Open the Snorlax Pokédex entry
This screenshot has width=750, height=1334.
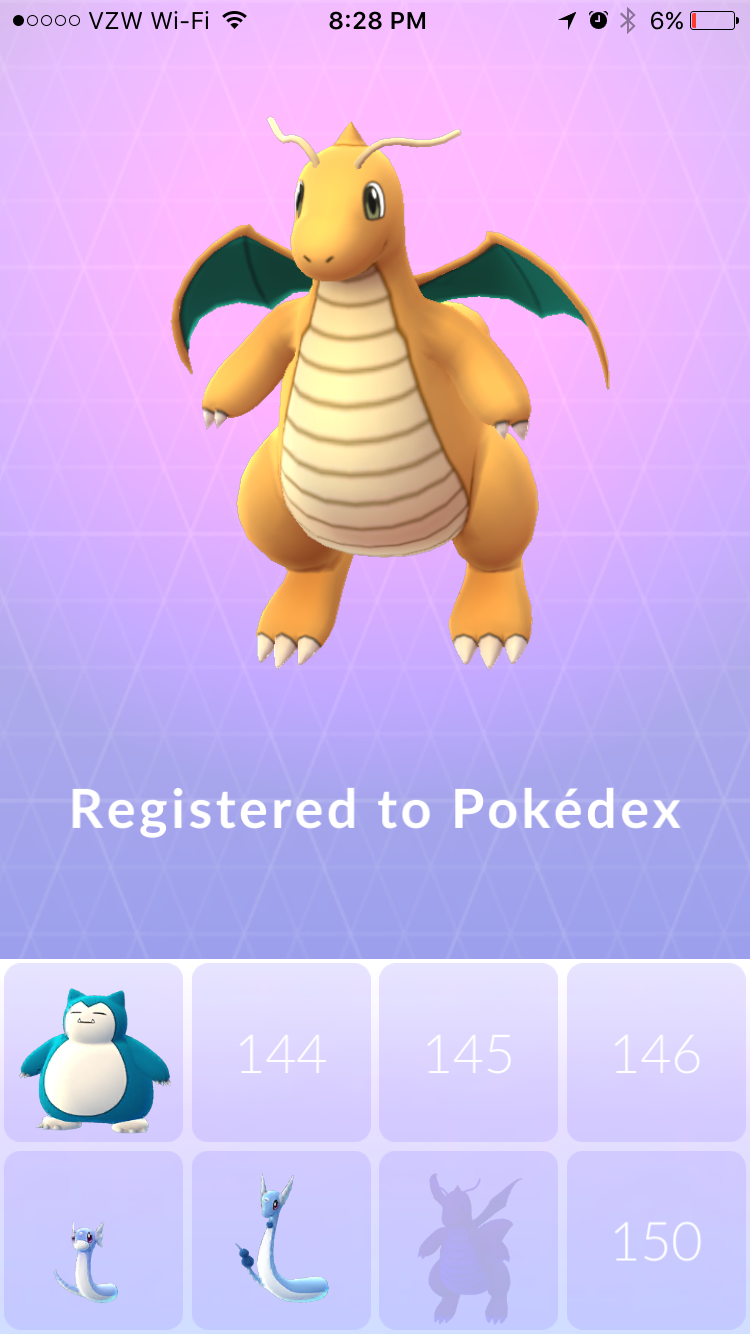pos(94,1053)
